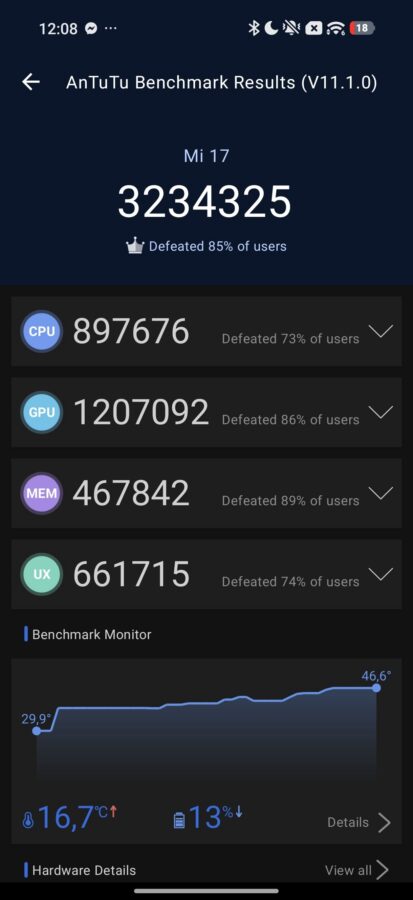413x900 pixels.
Task: Expand the CPU score details
Action: coord(381,332)
